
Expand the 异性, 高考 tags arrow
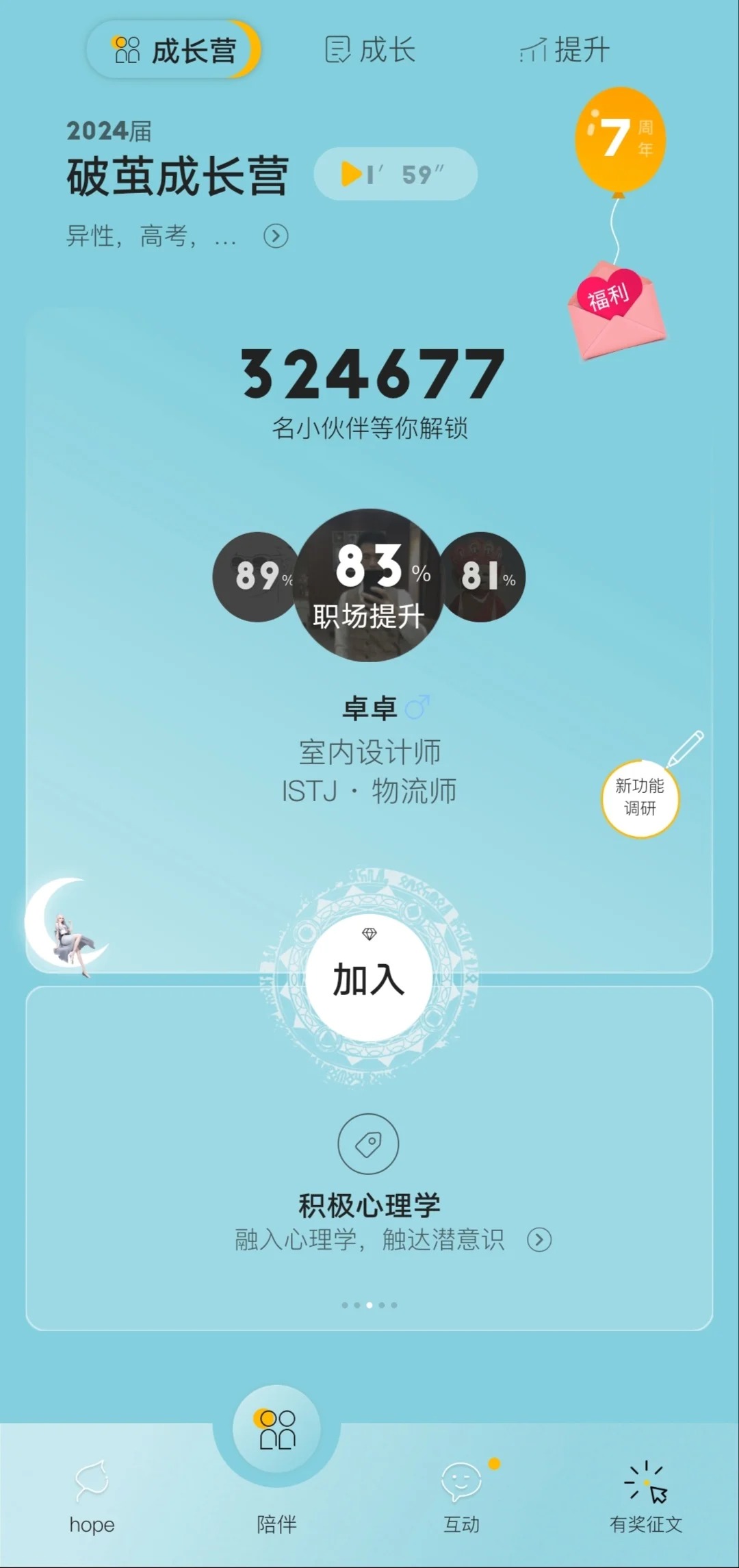click(x=276, y=236)
